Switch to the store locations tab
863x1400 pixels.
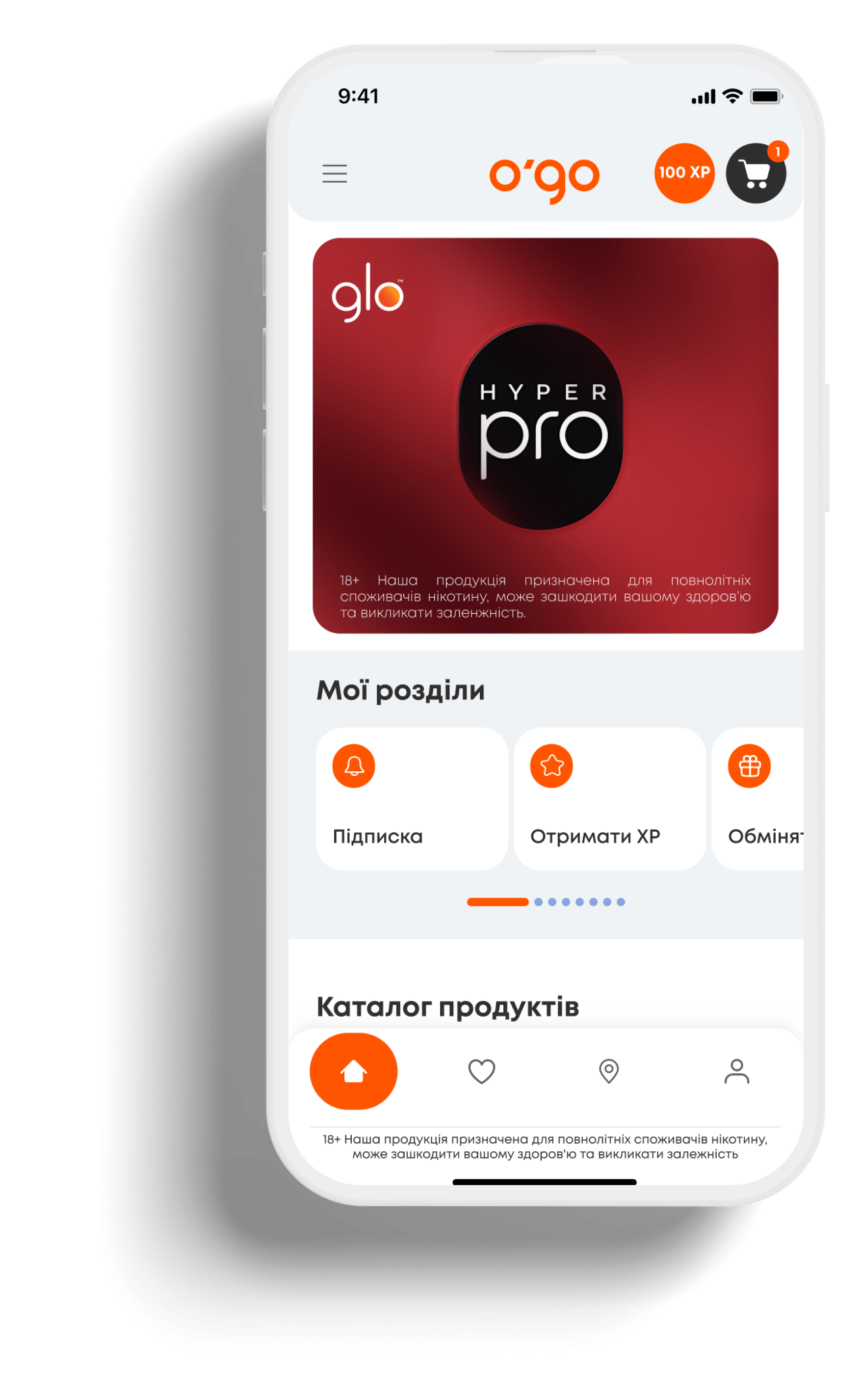point(608,1071)
